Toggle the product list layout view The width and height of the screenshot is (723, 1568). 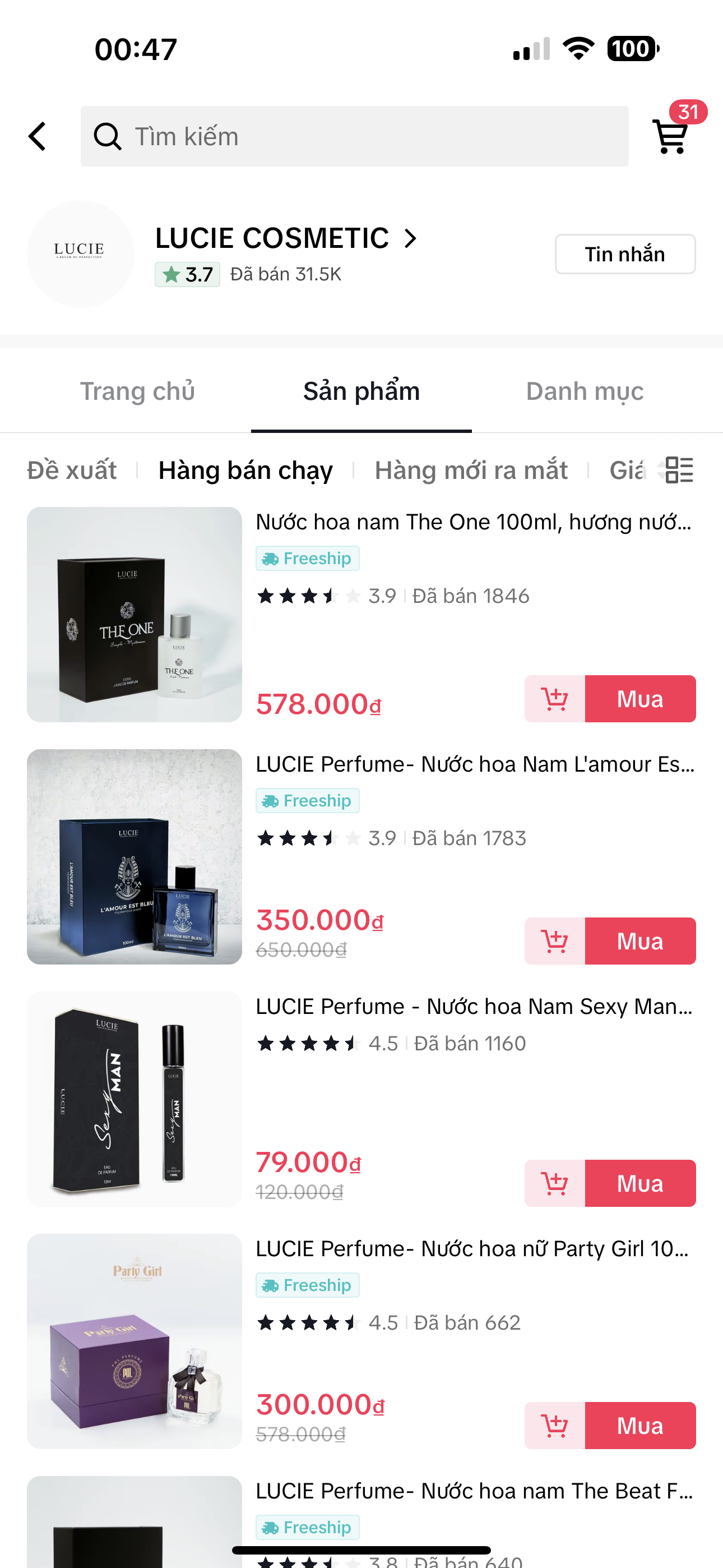tap(679, 470)
